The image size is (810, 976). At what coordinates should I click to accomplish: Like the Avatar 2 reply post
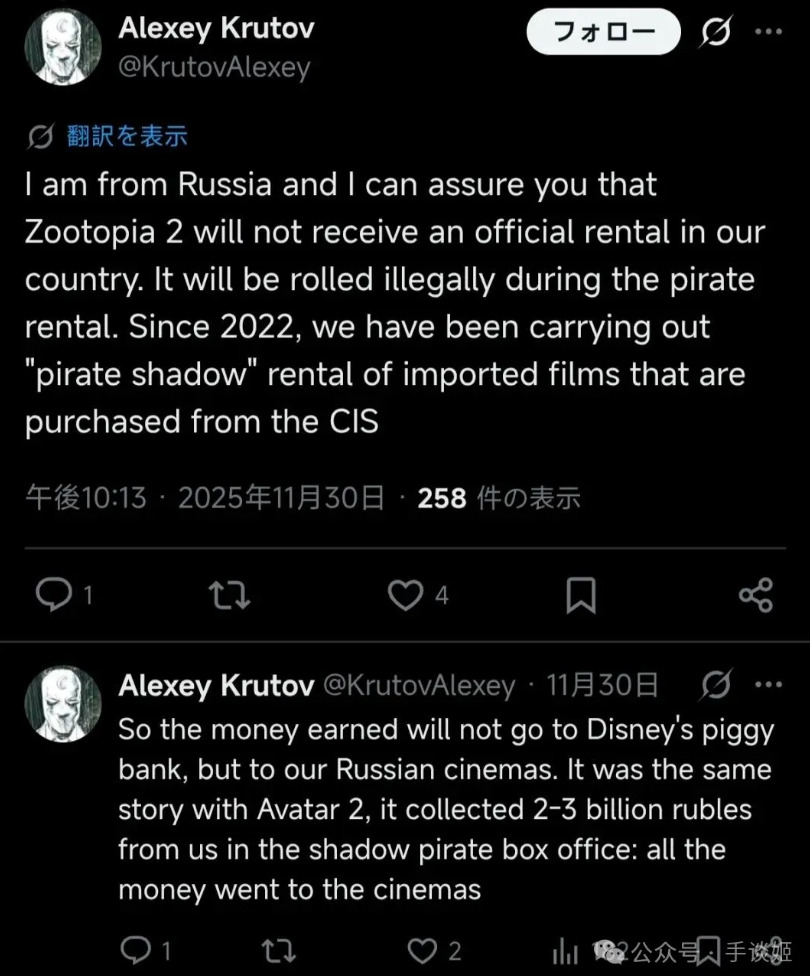pyautogui.click(x=427, y=948)
